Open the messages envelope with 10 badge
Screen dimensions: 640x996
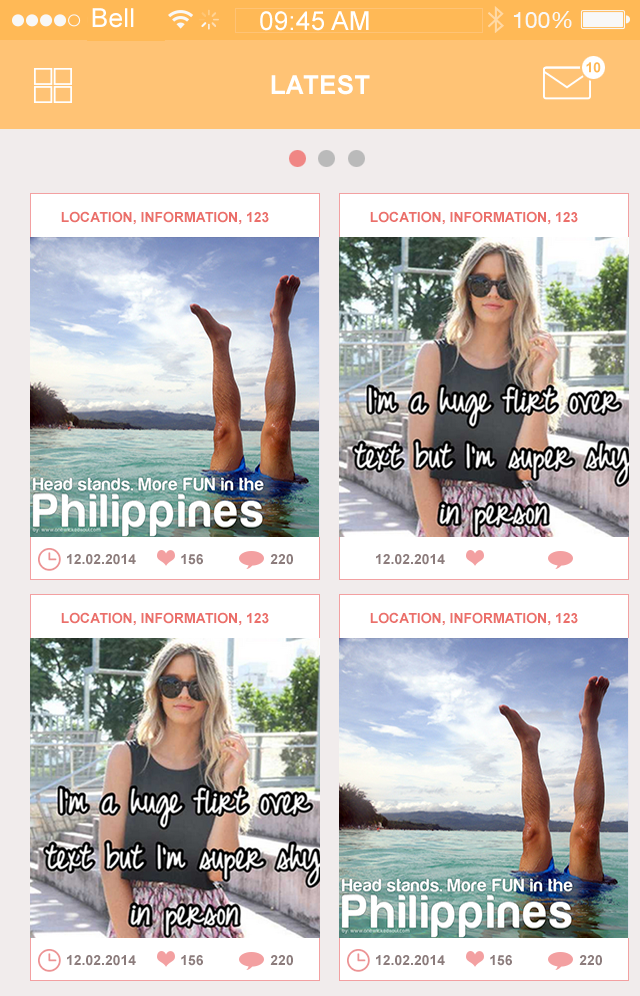click(x=567, y=83)
